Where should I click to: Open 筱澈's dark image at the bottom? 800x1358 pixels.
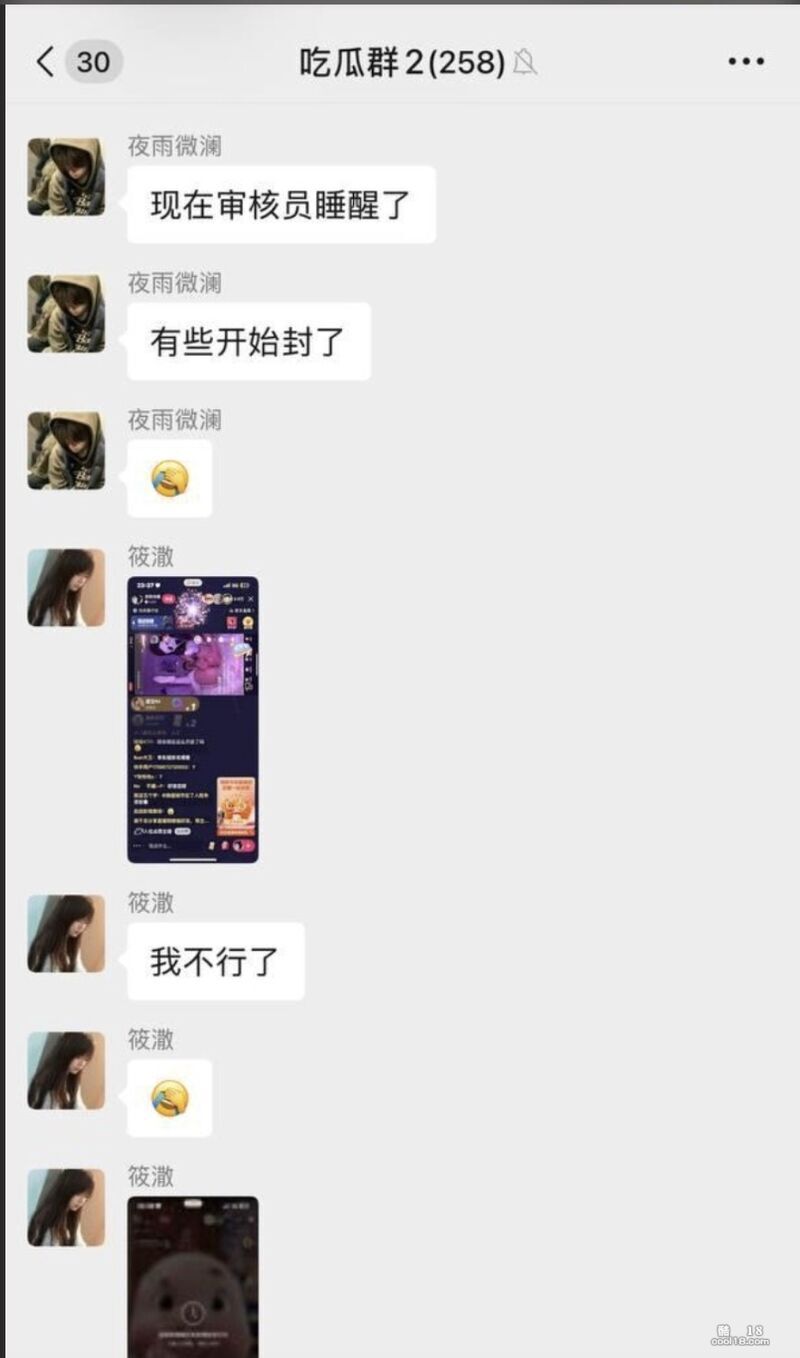tap(193, 1275)
